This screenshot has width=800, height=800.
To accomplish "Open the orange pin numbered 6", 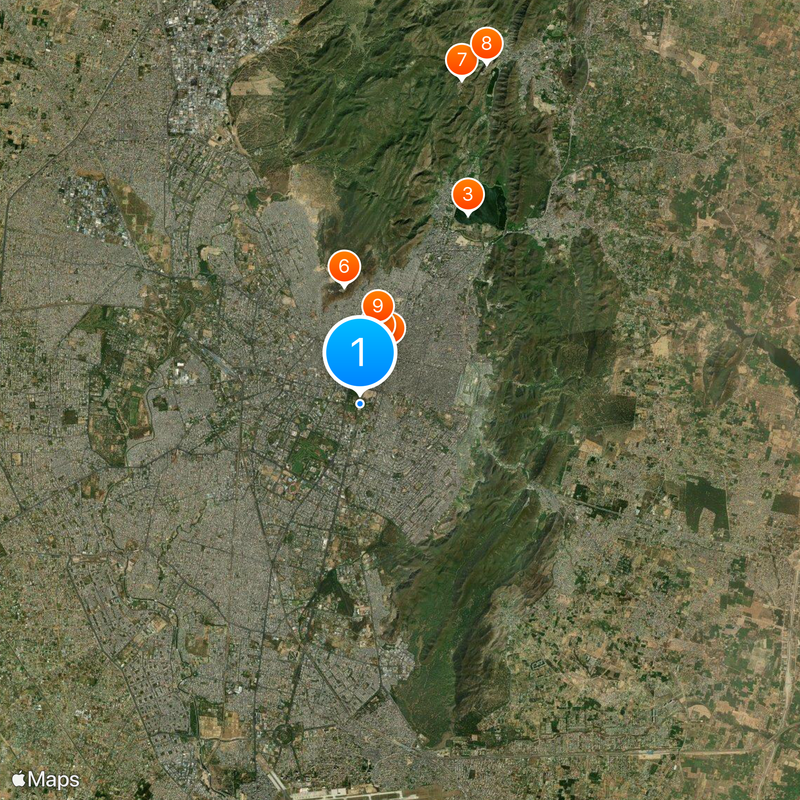I will tap(343, 267).
